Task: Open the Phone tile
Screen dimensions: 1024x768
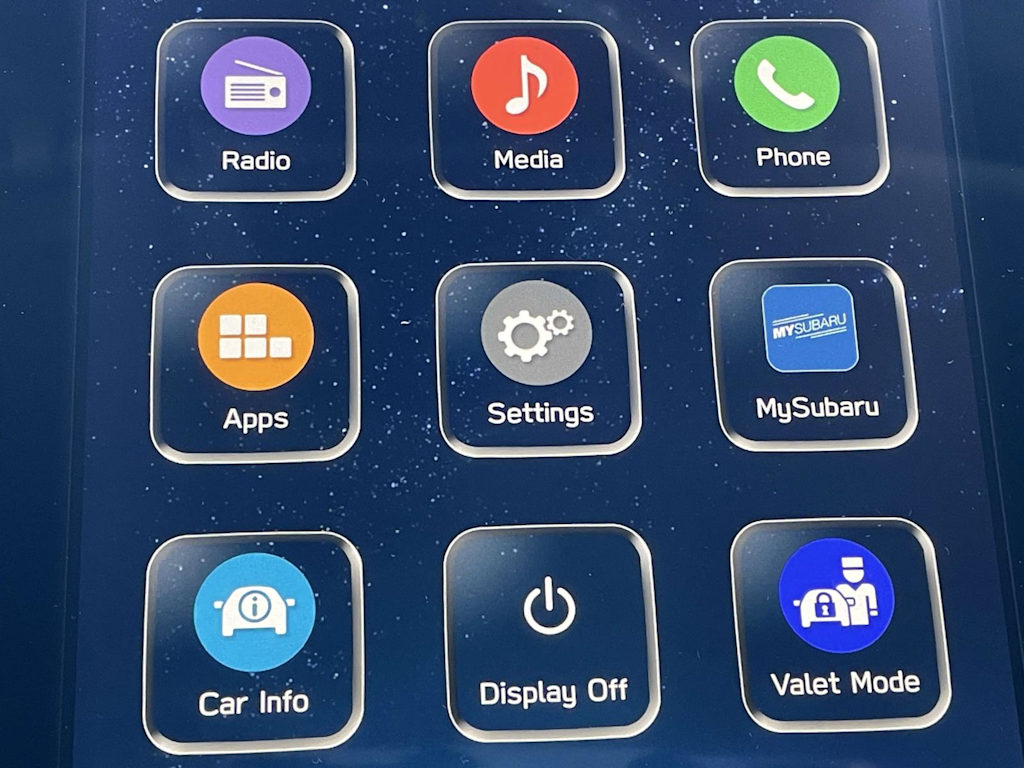Action: pos(790,106)
